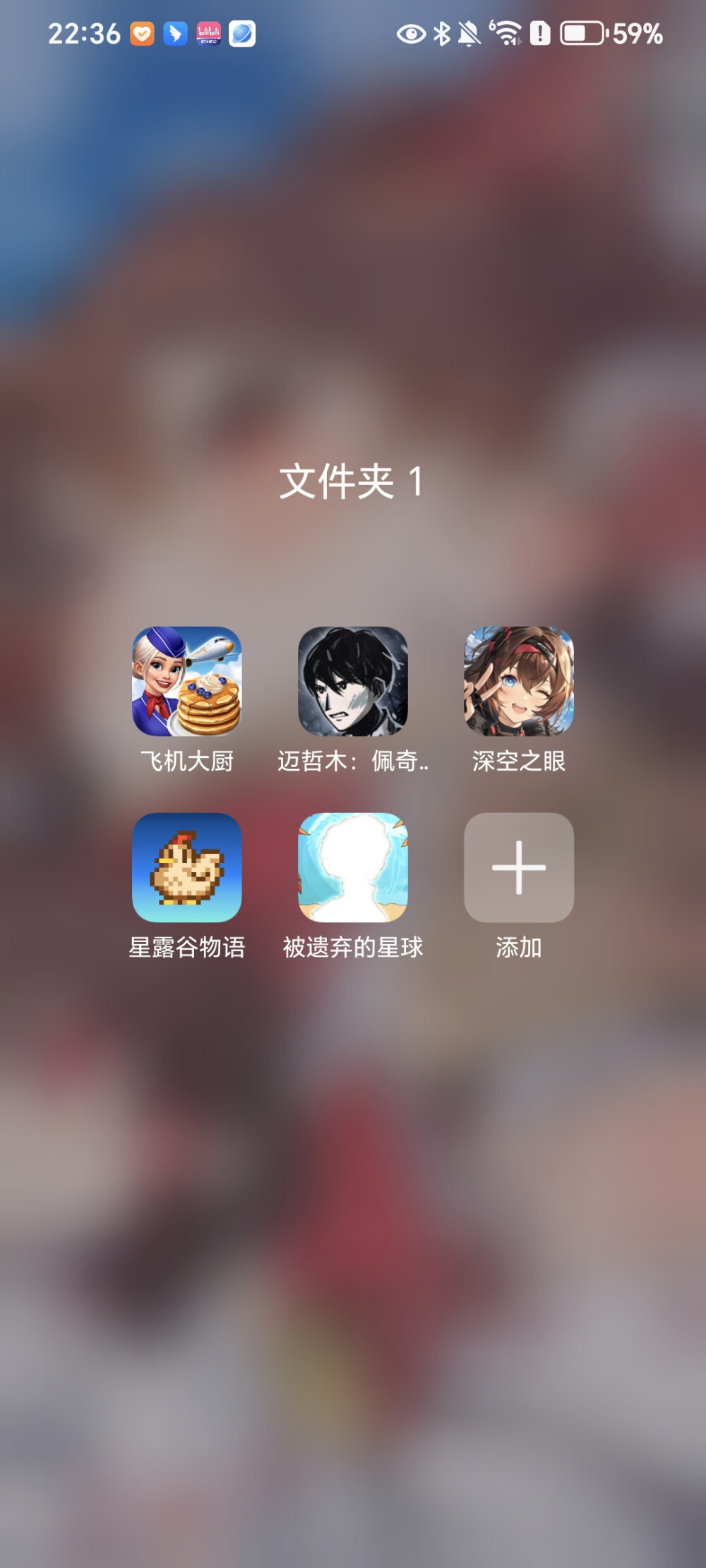Tap the folder name 文件夹 1 to rename it
The height and width of the screenshot is (1568, 706).
(x=353, y=480)
